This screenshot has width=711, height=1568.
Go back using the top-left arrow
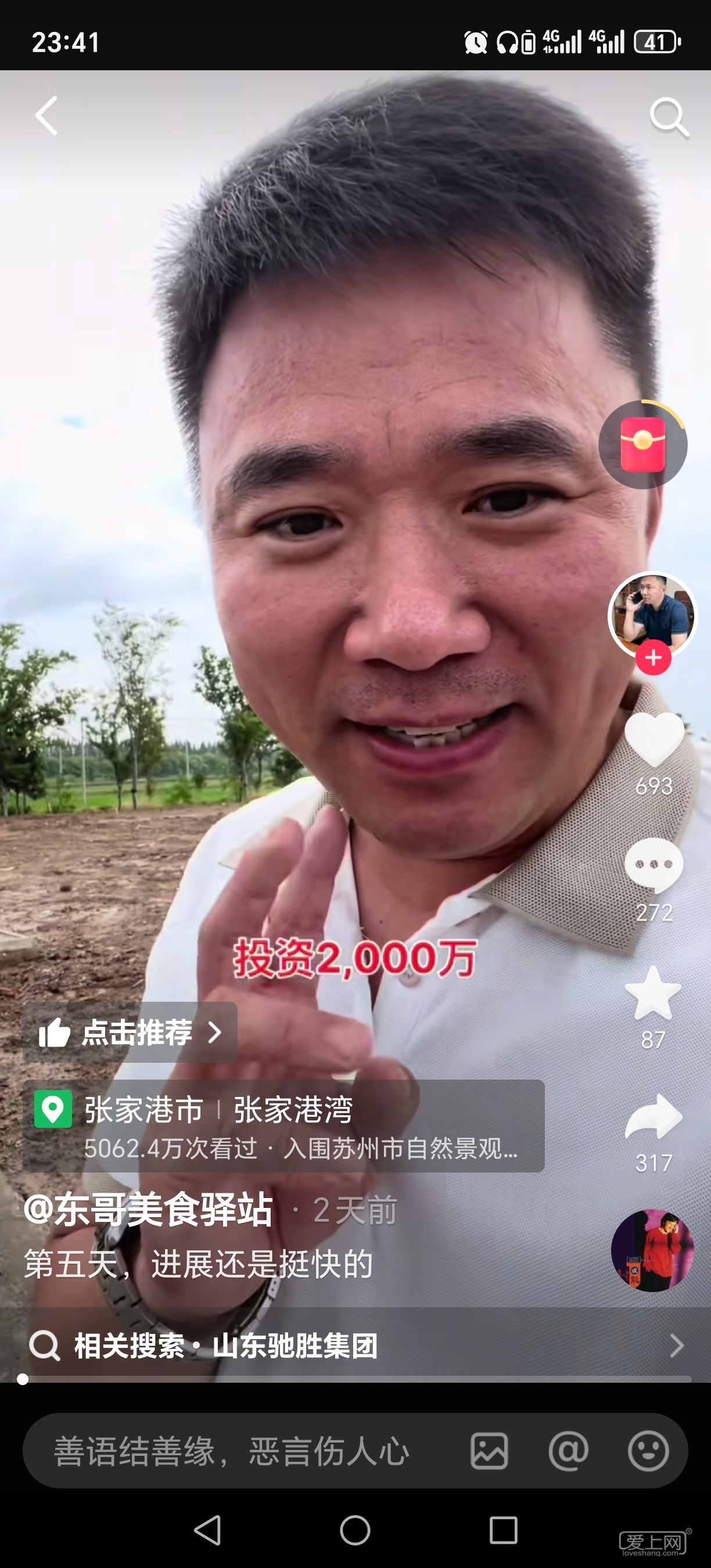pos(46,116)
